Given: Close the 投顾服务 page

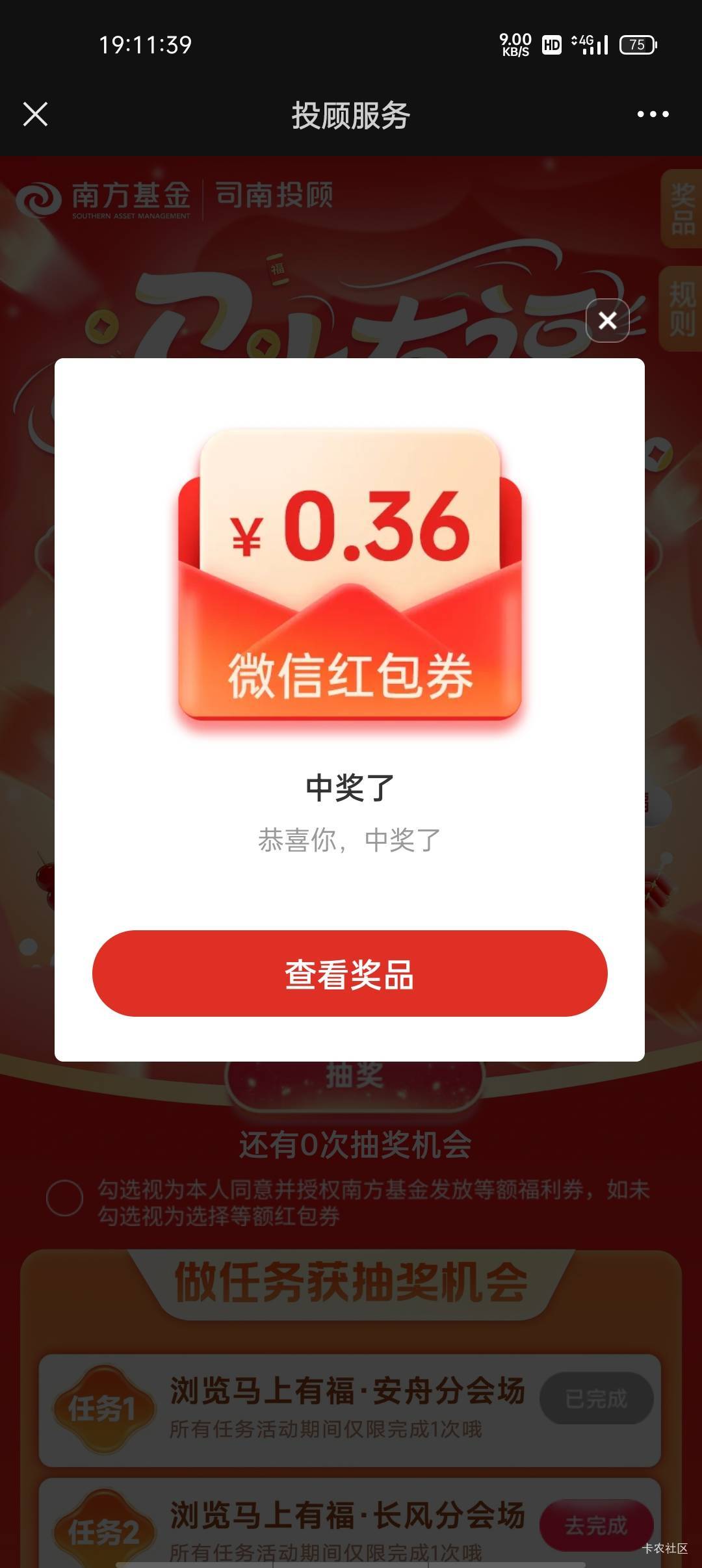Looking at the screenshot, I should [x=35, y=114].
